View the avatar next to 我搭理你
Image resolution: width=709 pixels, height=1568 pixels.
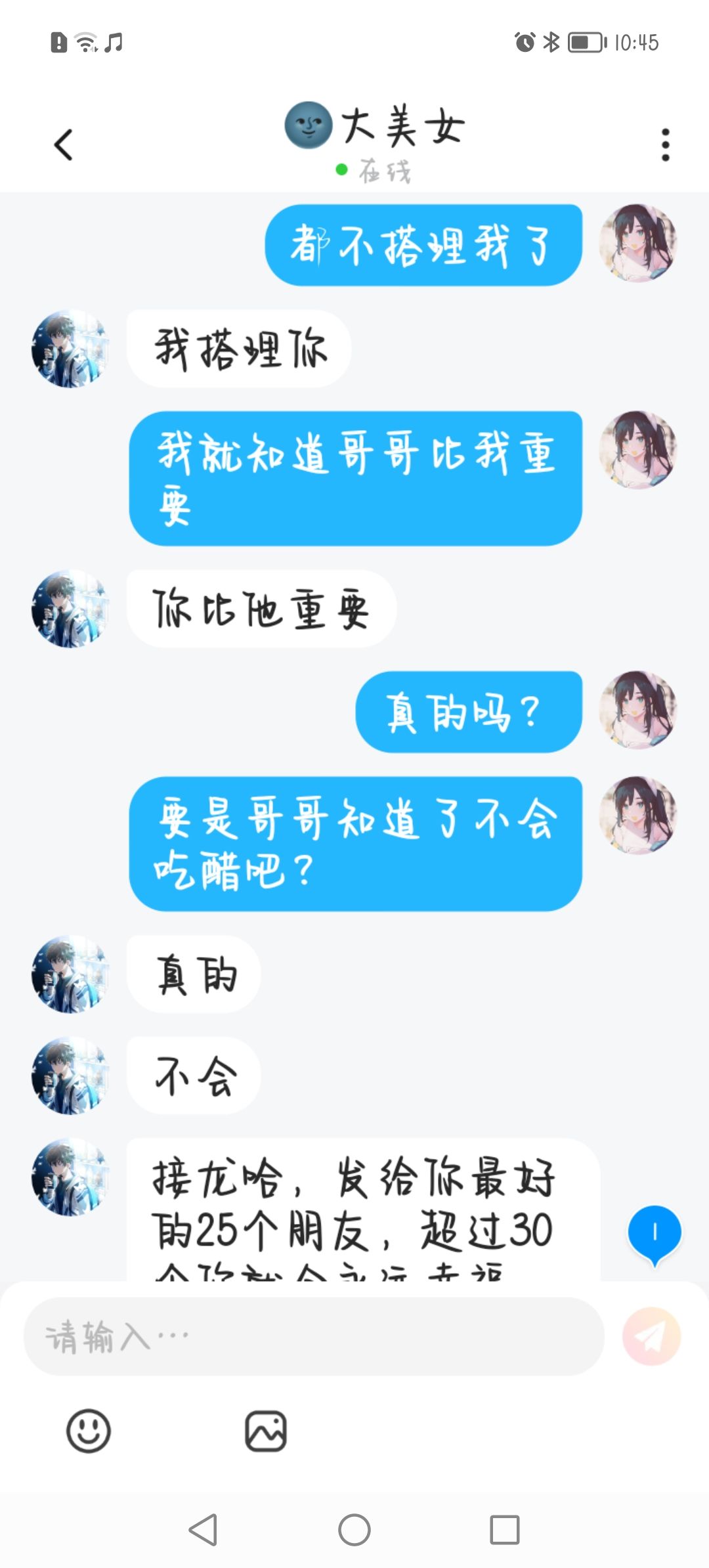70,349
